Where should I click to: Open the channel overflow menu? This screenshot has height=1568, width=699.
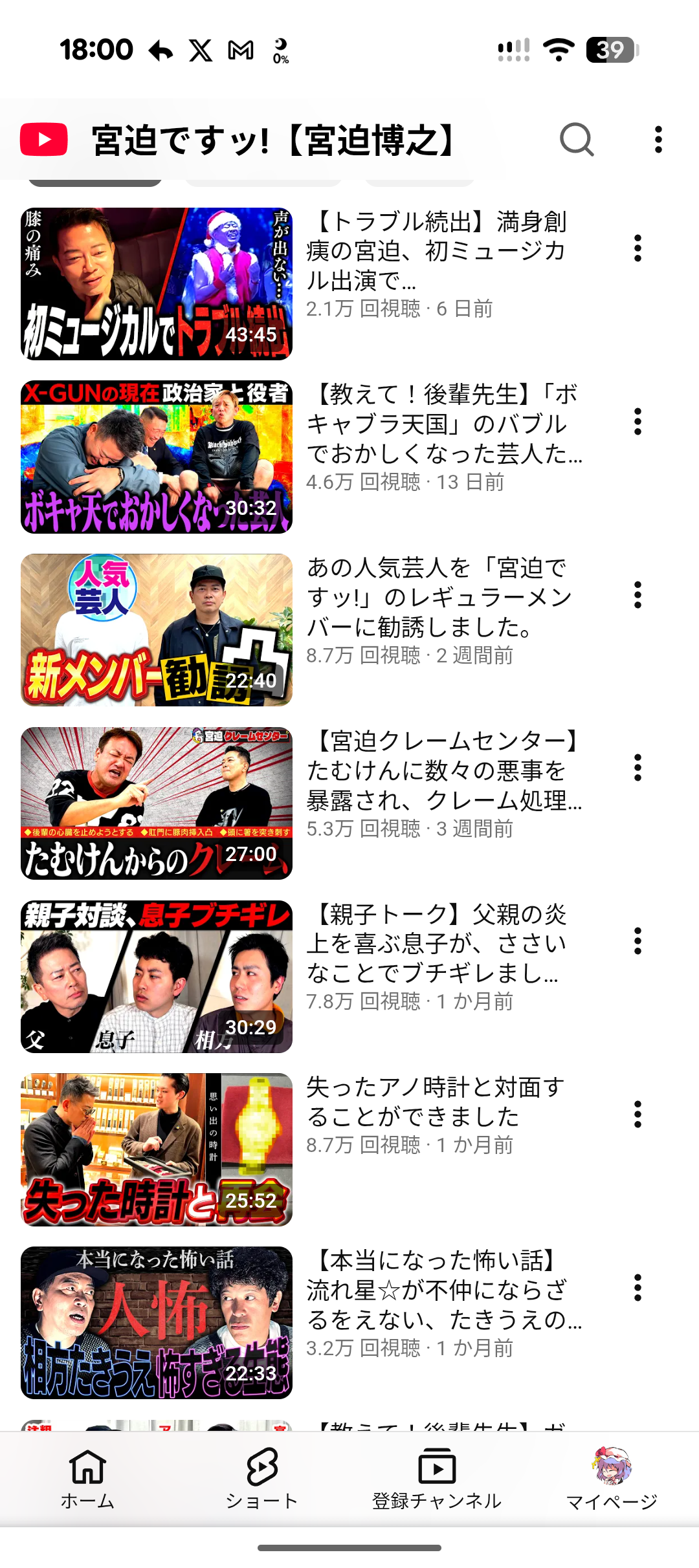658,140
